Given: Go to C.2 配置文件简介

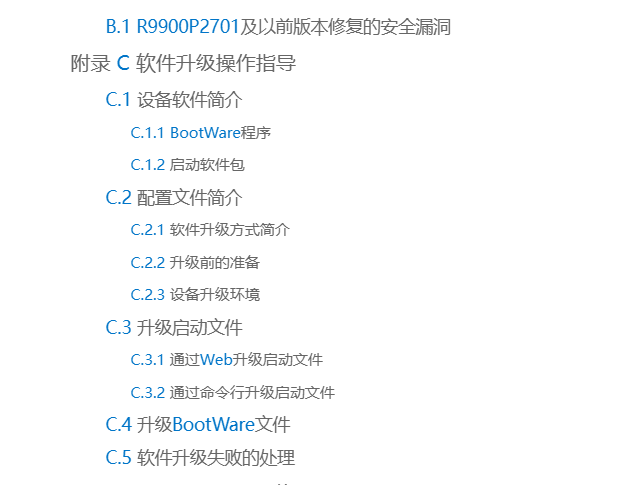Looking at the screenshot, I should [174, 198].
